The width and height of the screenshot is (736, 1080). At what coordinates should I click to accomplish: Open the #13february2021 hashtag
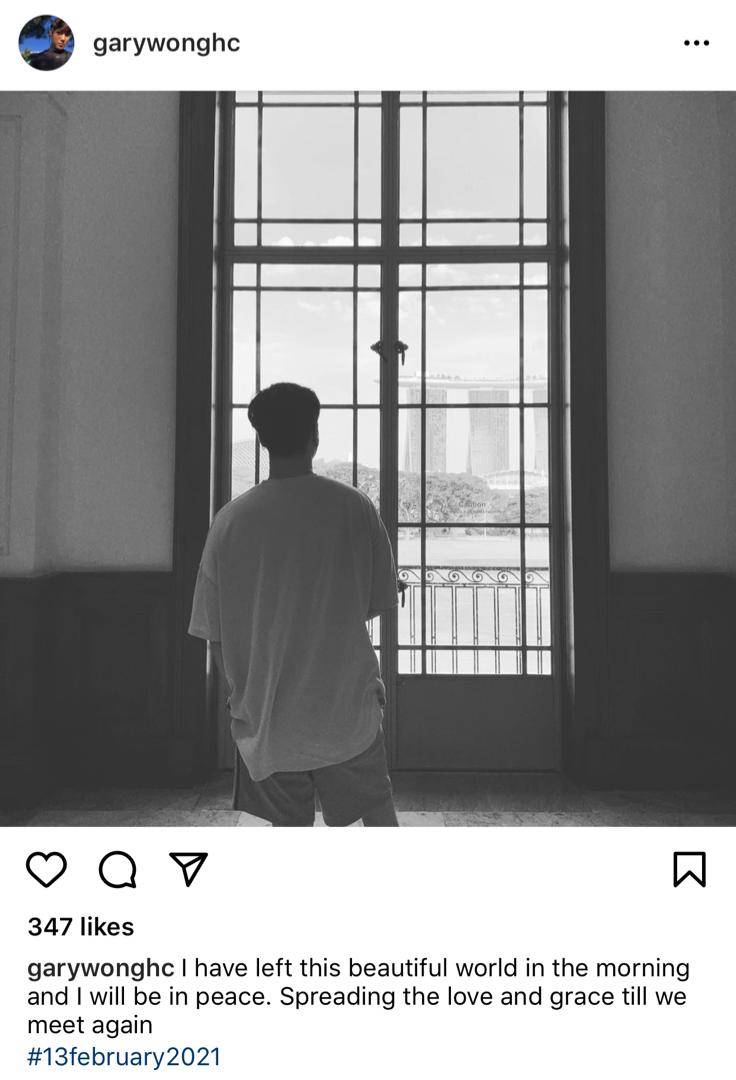coord(124,1056)
